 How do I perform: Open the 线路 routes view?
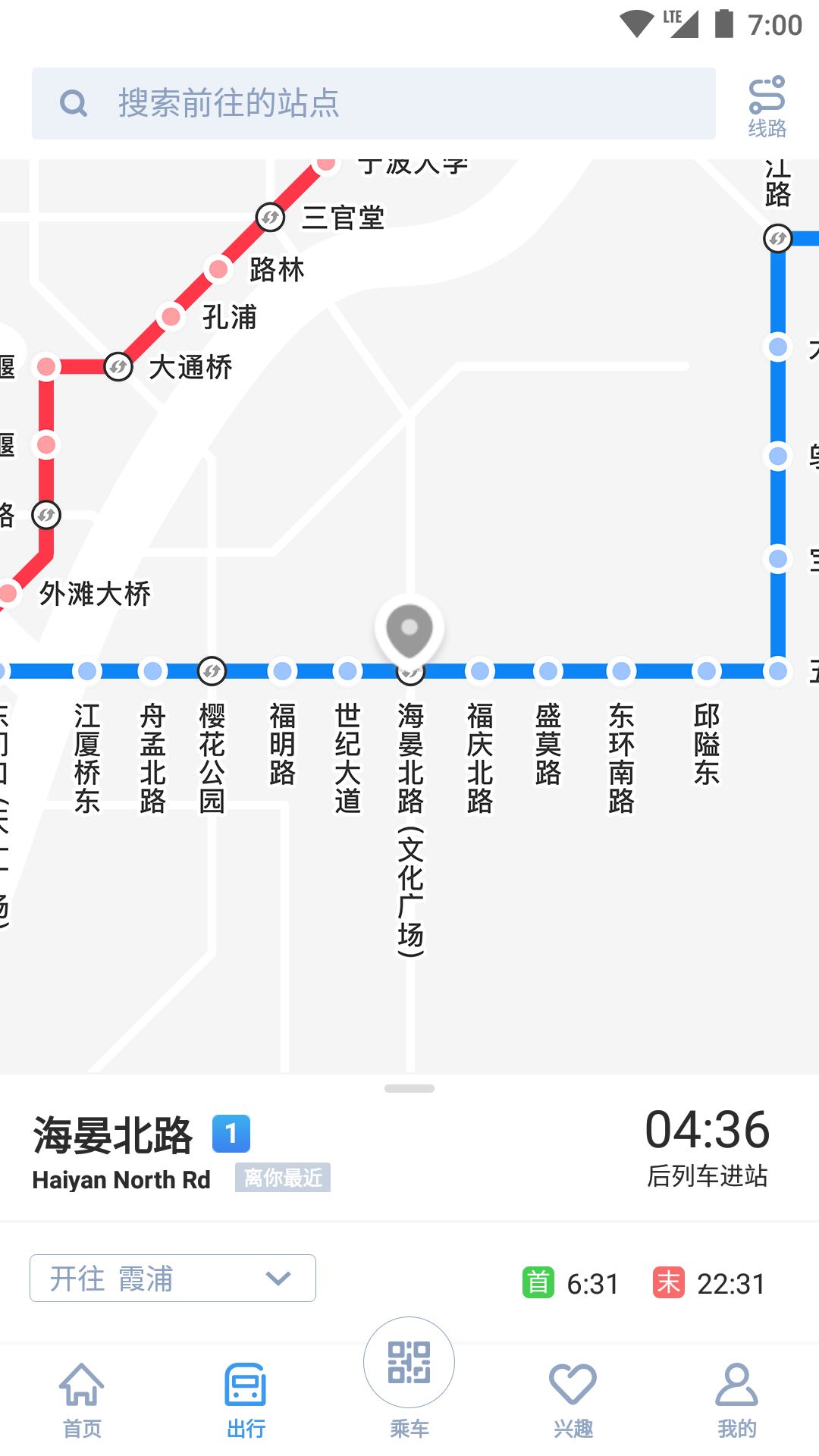point(768,103)
